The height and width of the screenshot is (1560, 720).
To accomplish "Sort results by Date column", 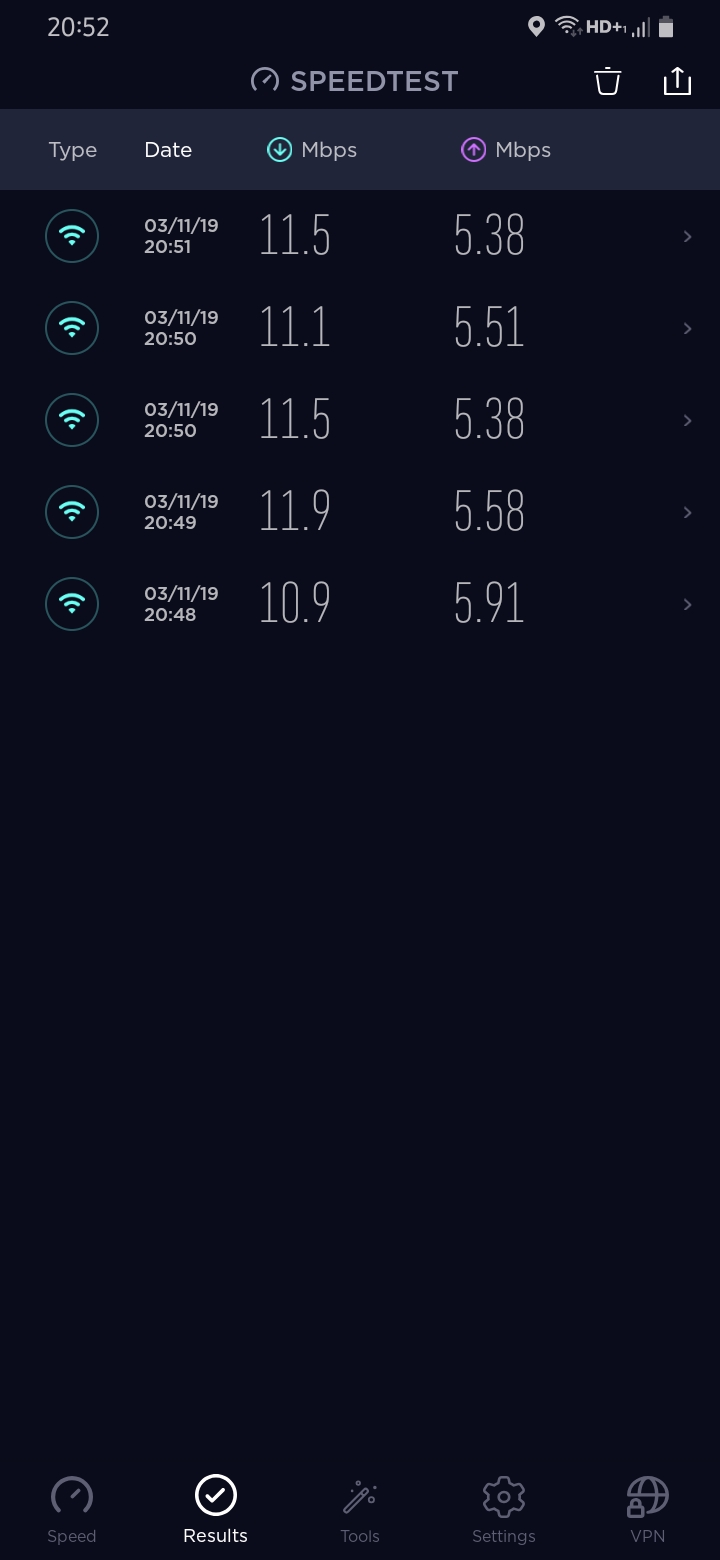I will (x=168, y=150).
